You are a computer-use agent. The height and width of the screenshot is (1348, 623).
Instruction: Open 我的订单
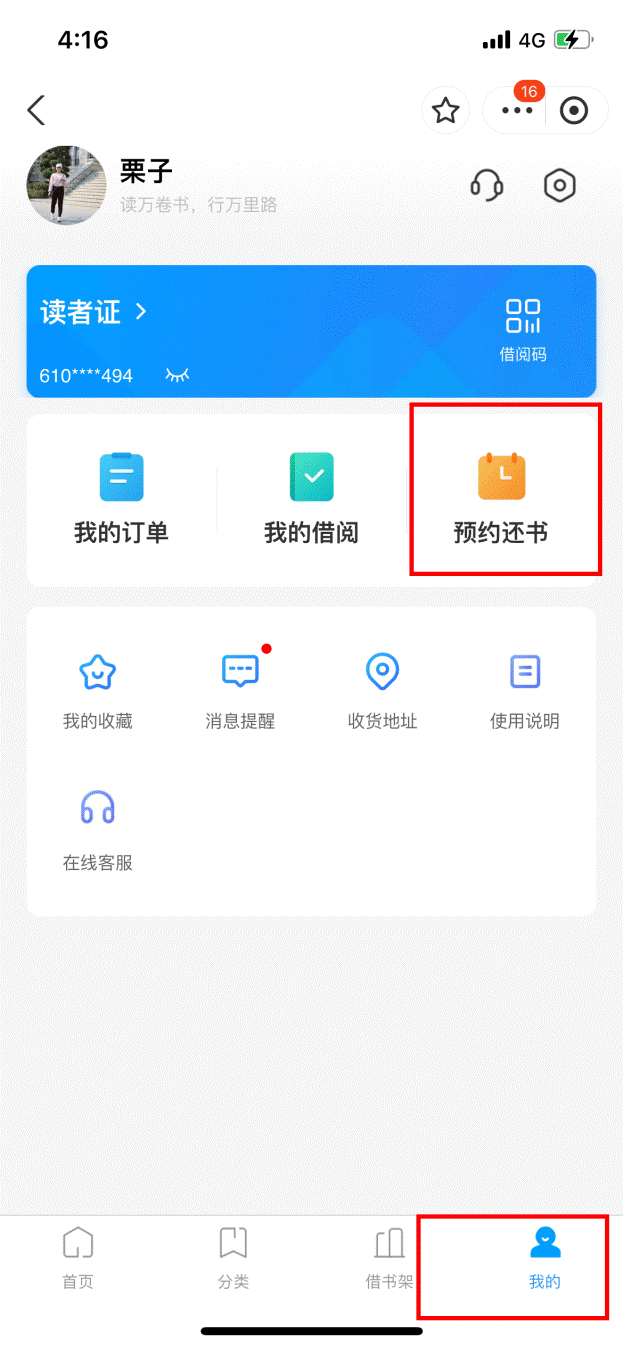[x=121, y=498]
